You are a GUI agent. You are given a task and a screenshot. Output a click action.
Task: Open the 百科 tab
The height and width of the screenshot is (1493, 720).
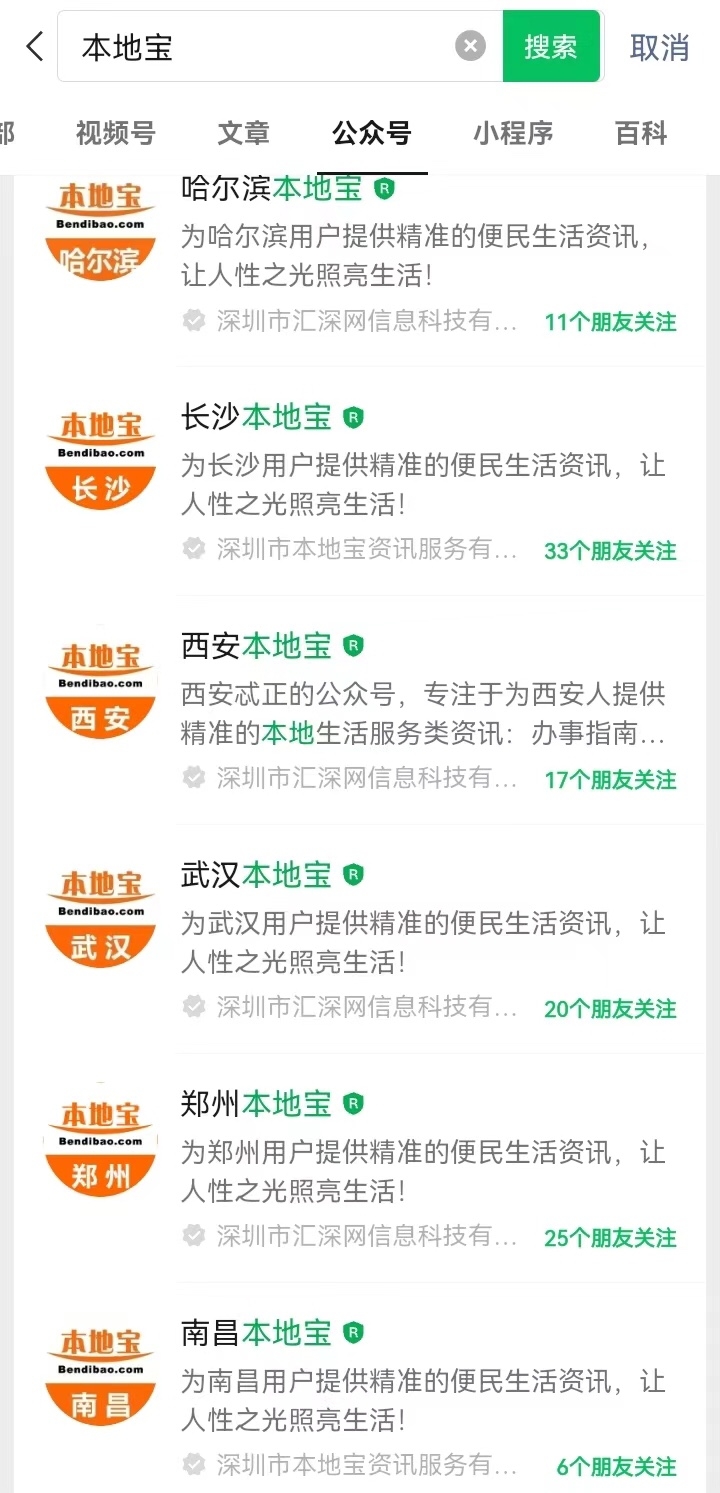(x=641, y=133)
